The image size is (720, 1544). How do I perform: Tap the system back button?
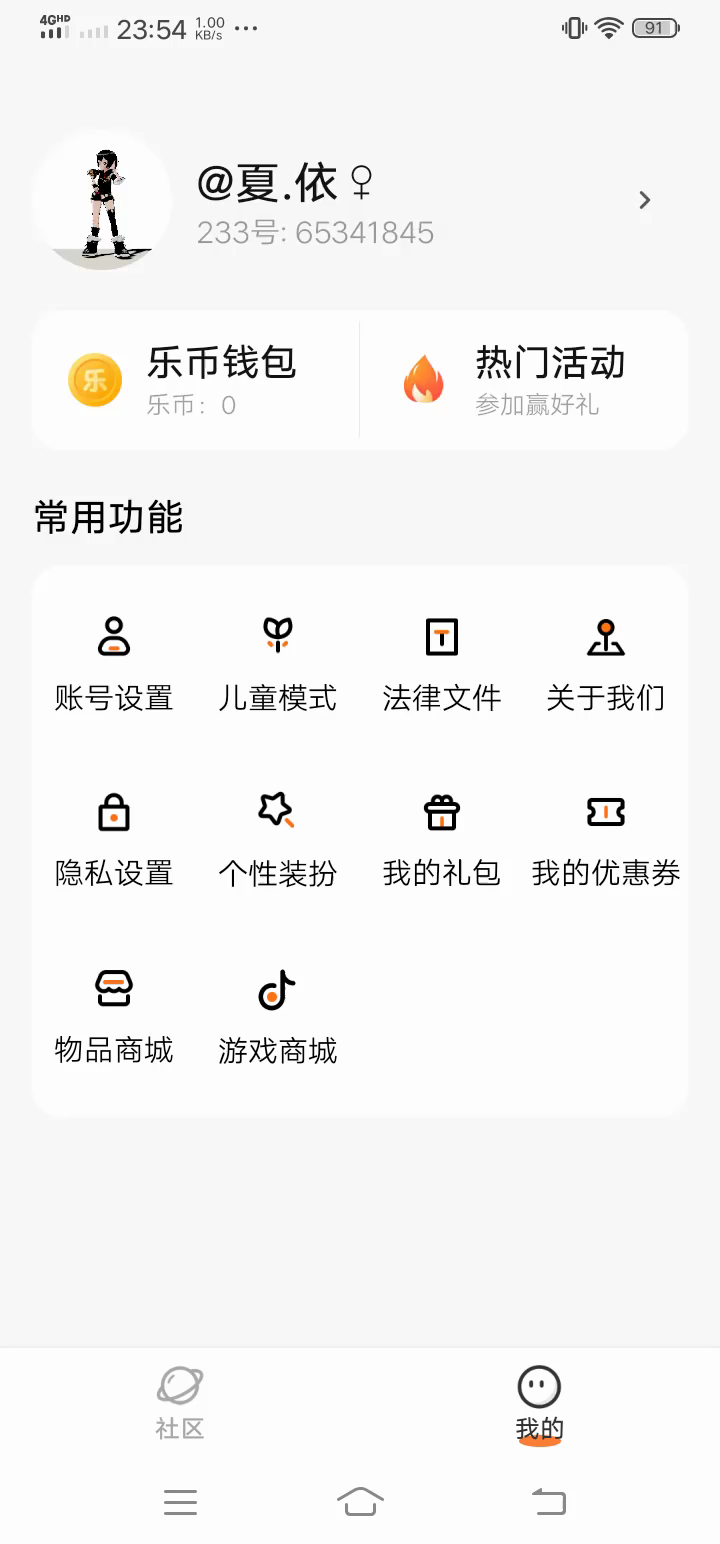pos(548,1501)
